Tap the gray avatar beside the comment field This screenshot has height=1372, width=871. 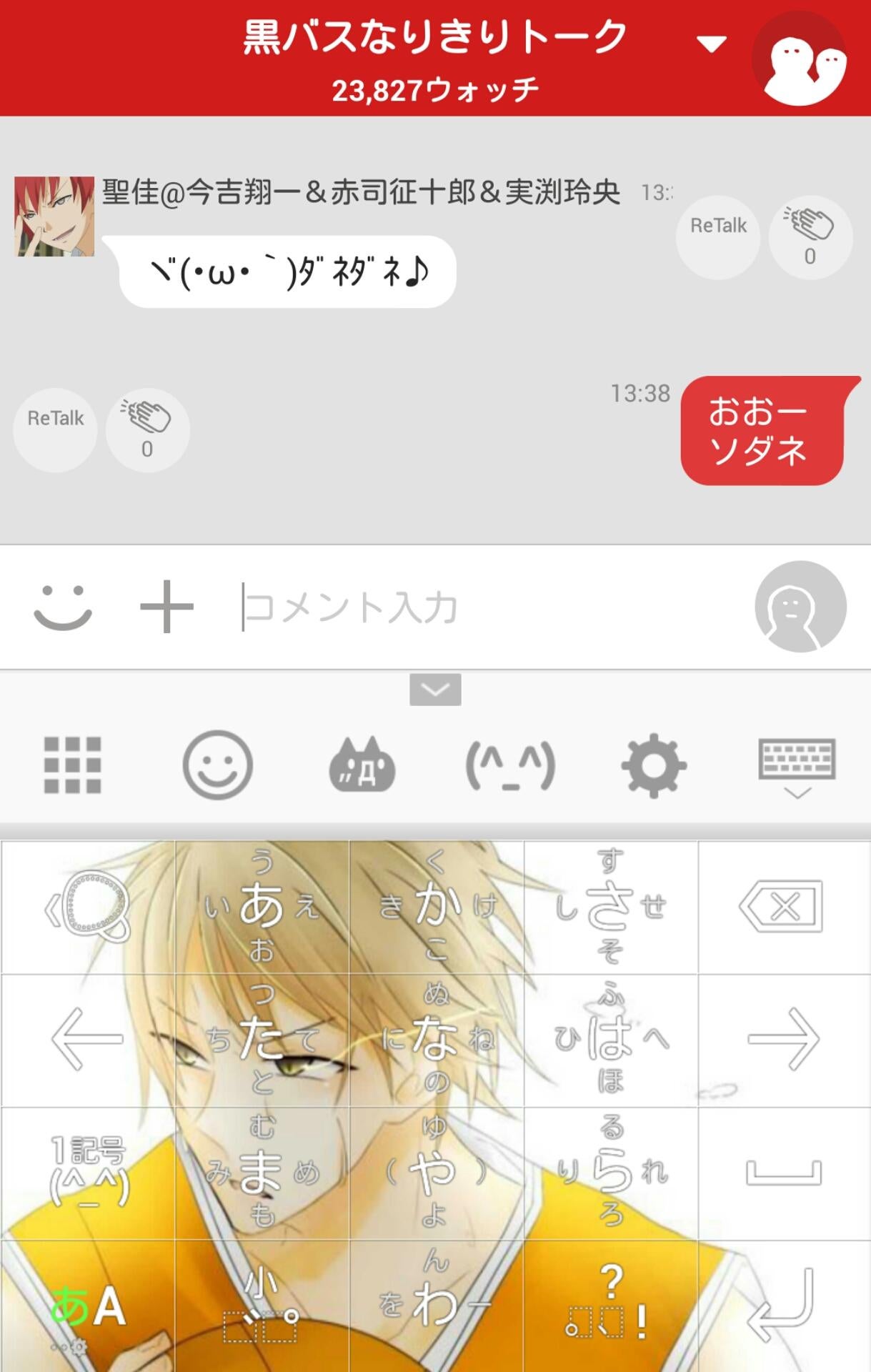(800, 607)
